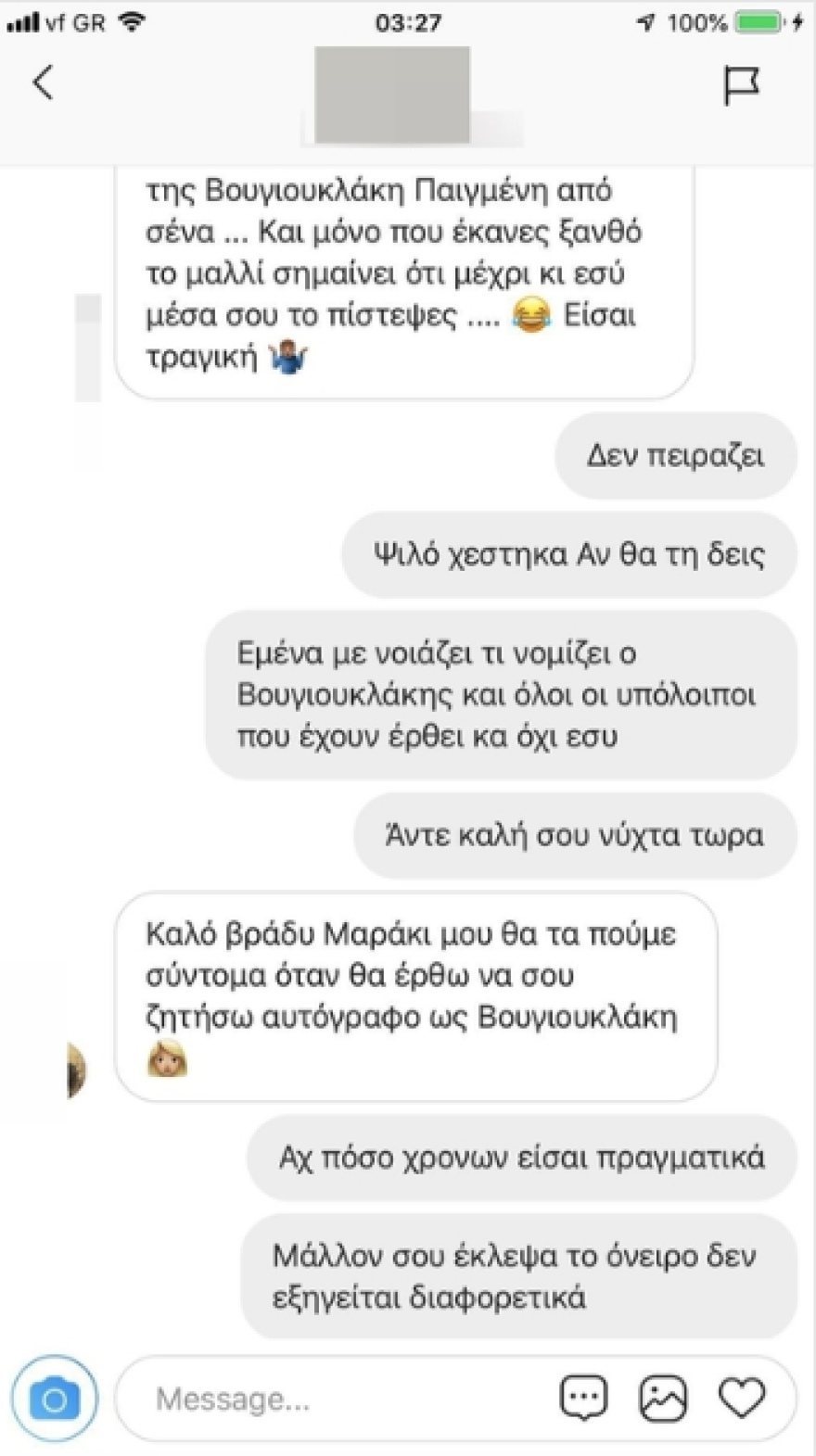Tap the laughing emoji in the first message
The height and width of the screenshot is (1456, 816).
tap(531, 315)
